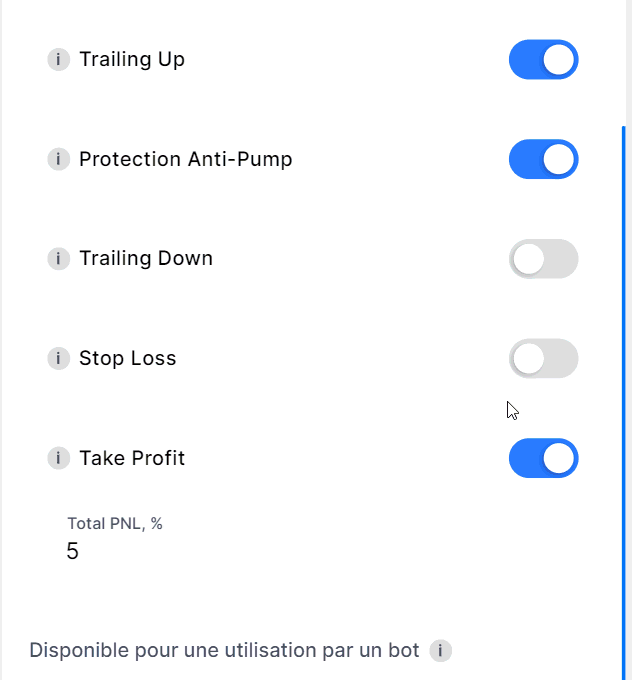Switch off the Take Profit toggle

(543, 458)
